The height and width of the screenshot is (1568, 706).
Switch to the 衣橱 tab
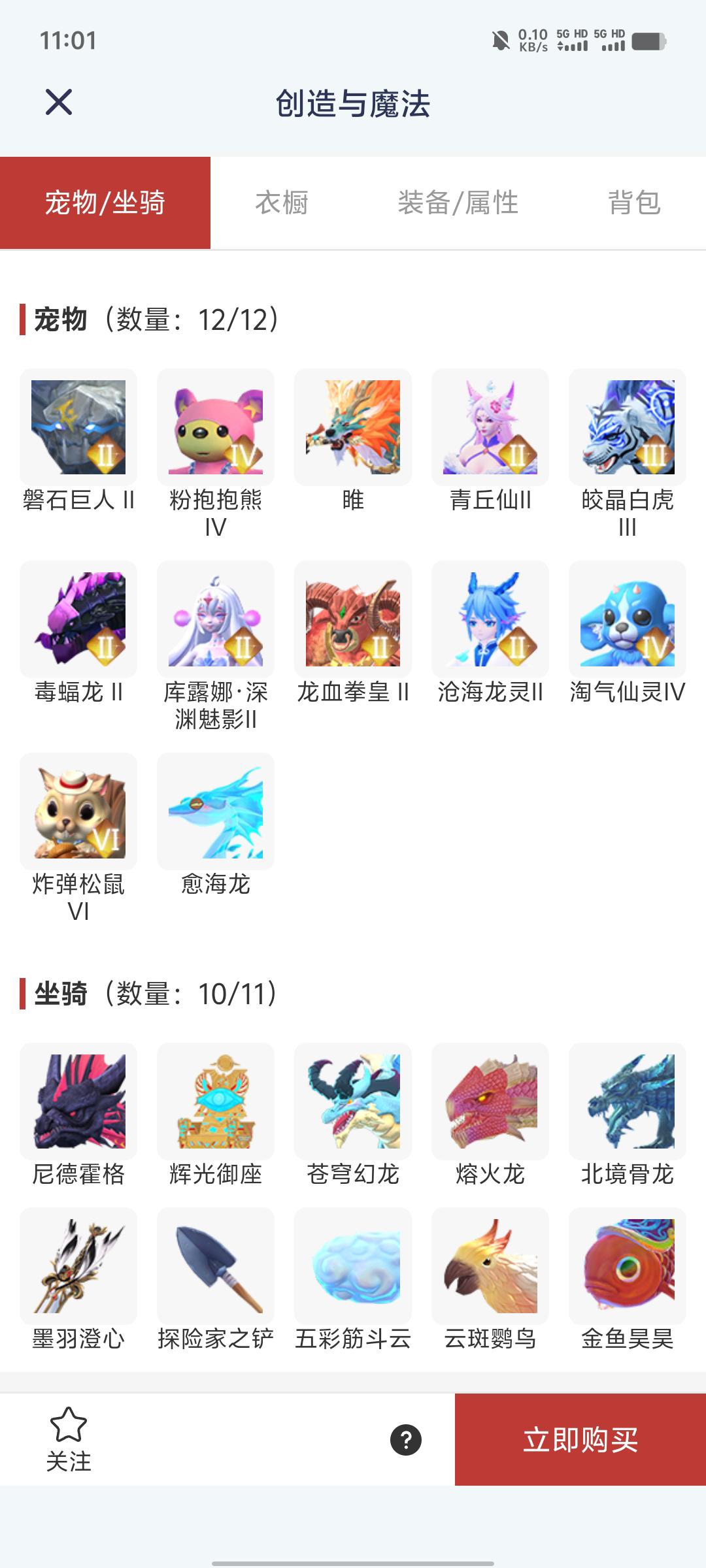pyautogui.click(x=282, y=203)
